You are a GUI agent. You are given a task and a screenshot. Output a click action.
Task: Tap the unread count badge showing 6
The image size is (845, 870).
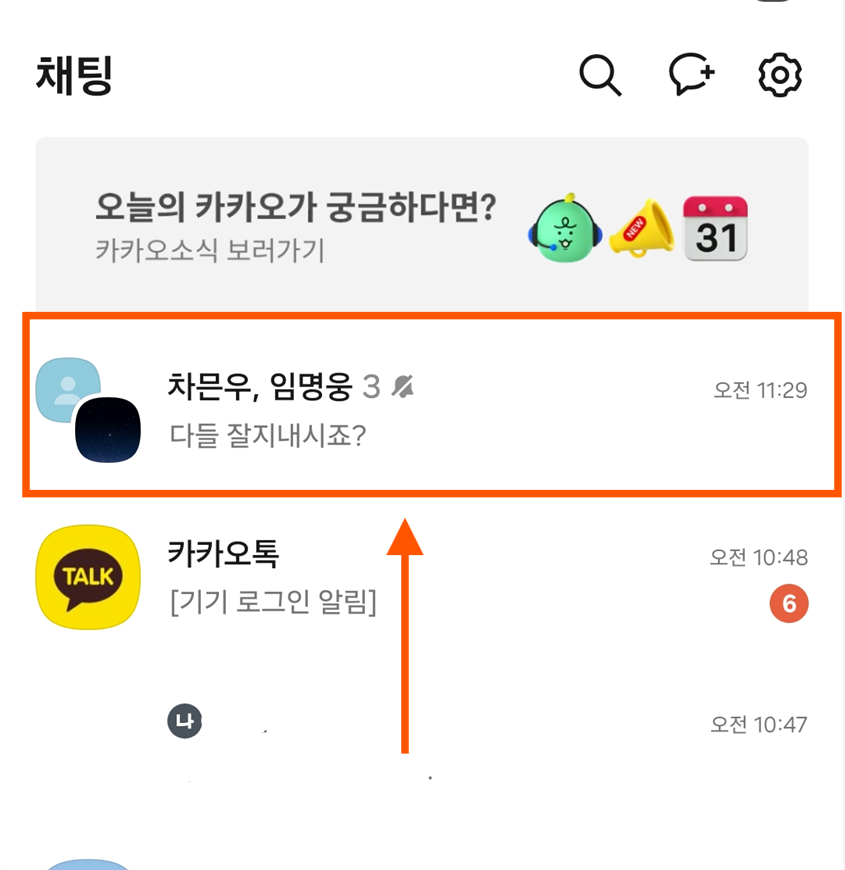[791, 603]
